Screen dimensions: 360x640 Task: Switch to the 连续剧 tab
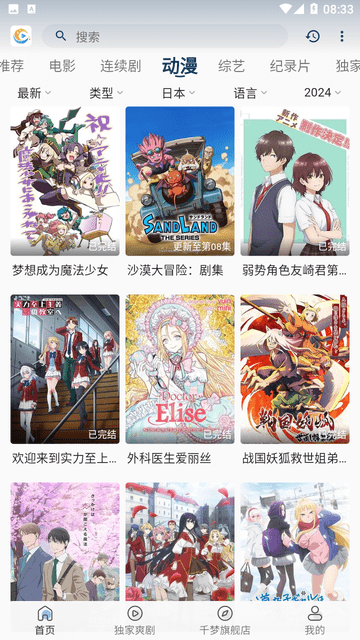pos(120,66)
